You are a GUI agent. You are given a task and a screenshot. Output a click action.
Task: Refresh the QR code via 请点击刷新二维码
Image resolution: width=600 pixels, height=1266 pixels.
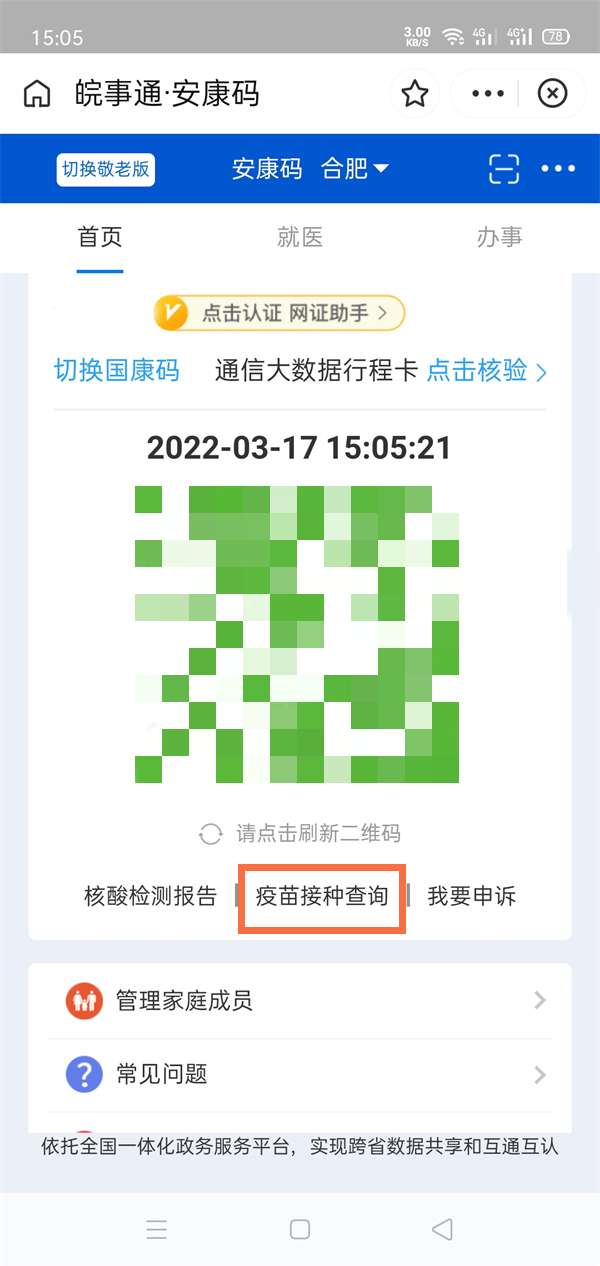click(x=300, y=833)
